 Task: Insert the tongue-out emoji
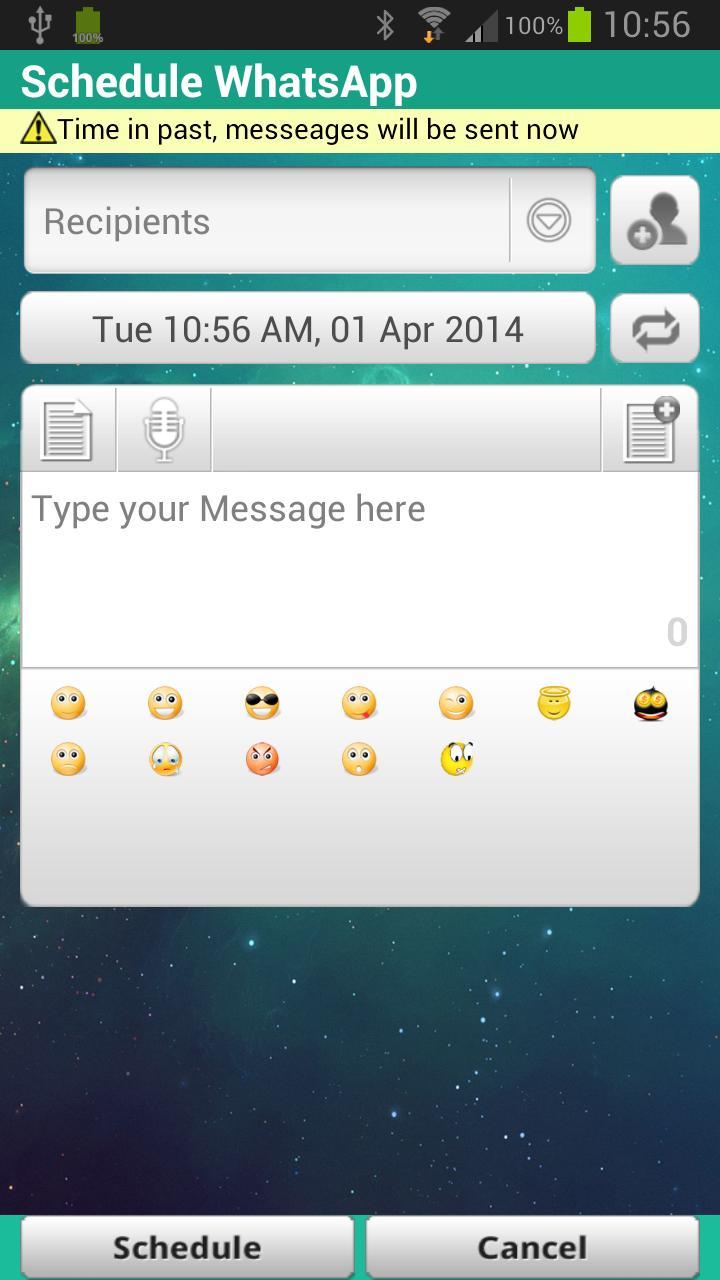(x=359, y=704)
